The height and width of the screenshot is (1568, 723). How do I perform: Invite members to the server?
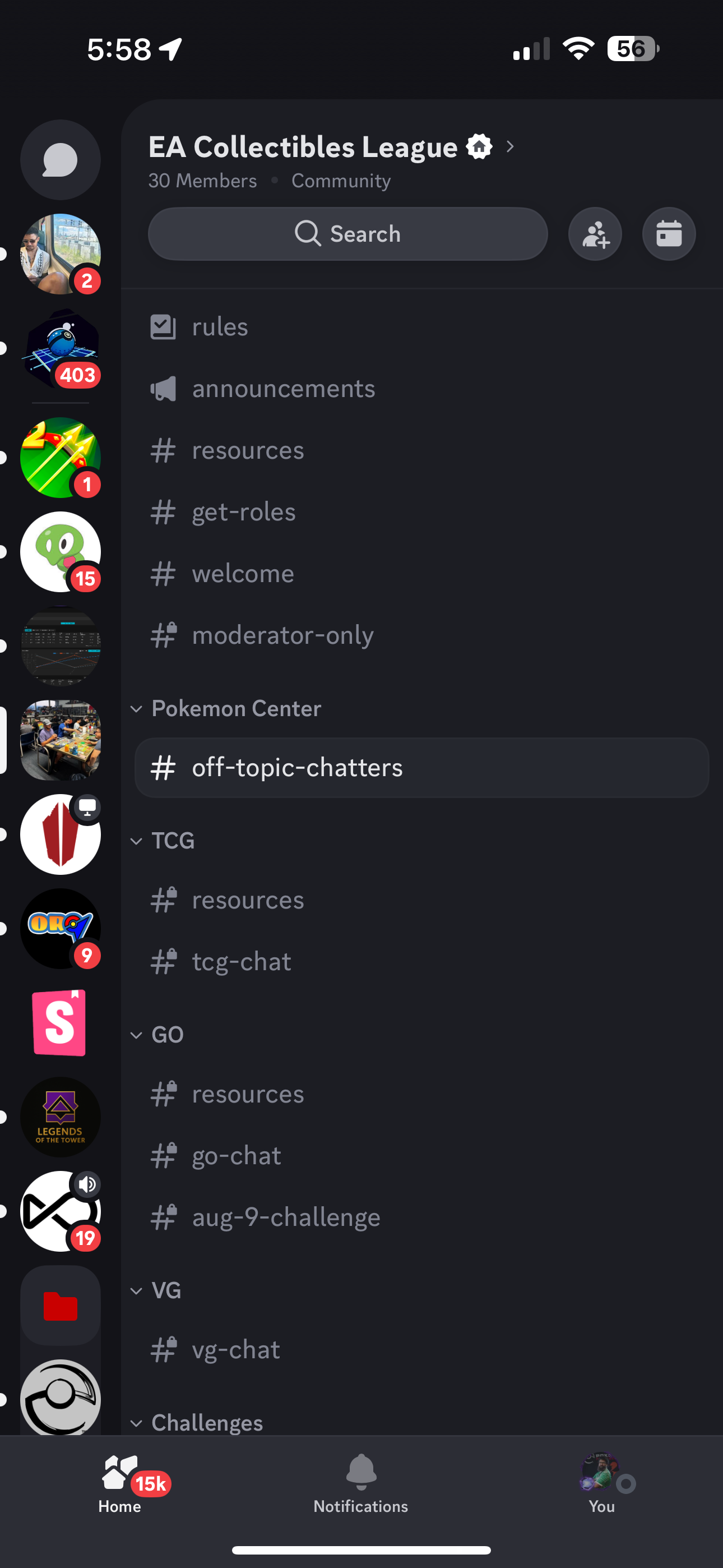click(x=595, y=234)
